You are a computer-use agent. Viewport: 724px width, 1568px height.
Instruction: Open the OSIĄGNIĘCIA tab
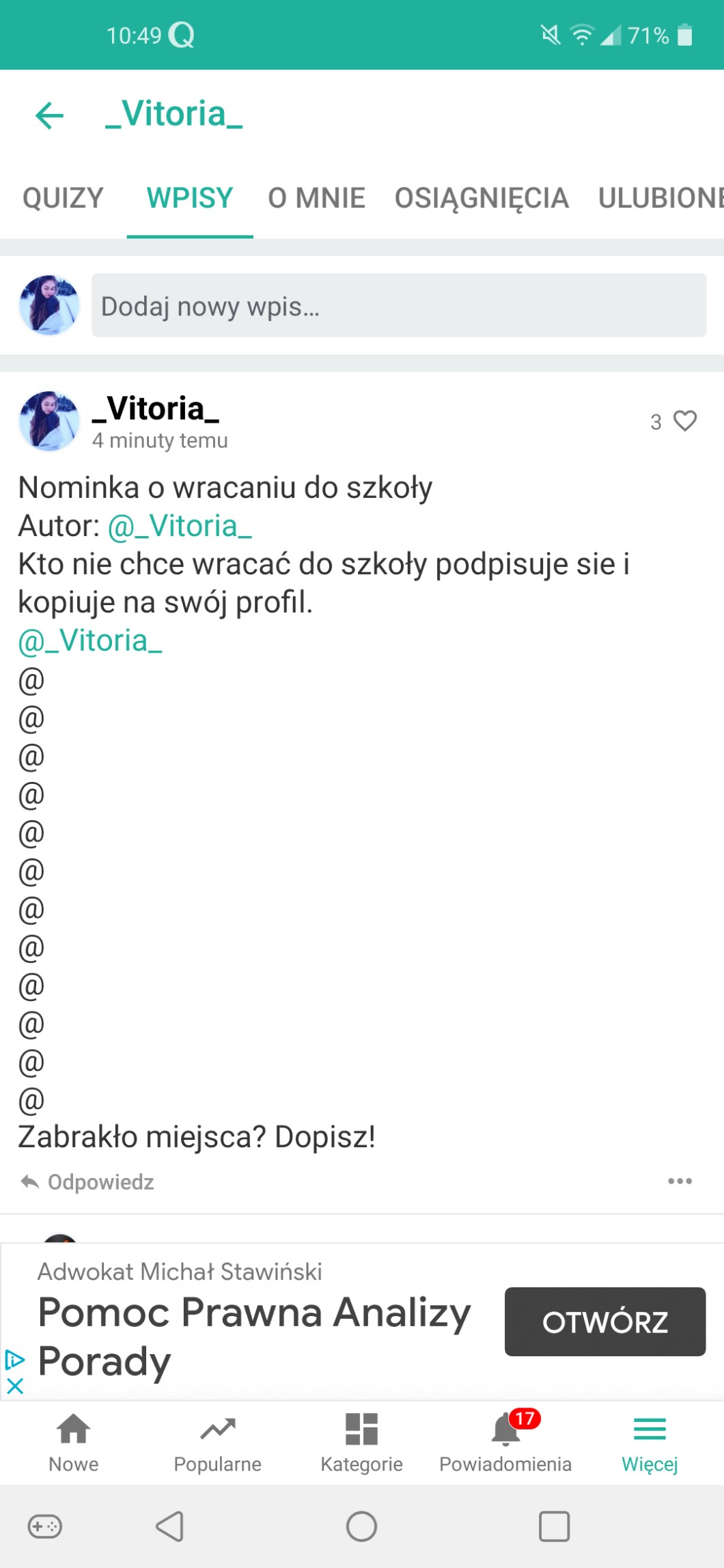pyautogui.click(x=482, y=198)
